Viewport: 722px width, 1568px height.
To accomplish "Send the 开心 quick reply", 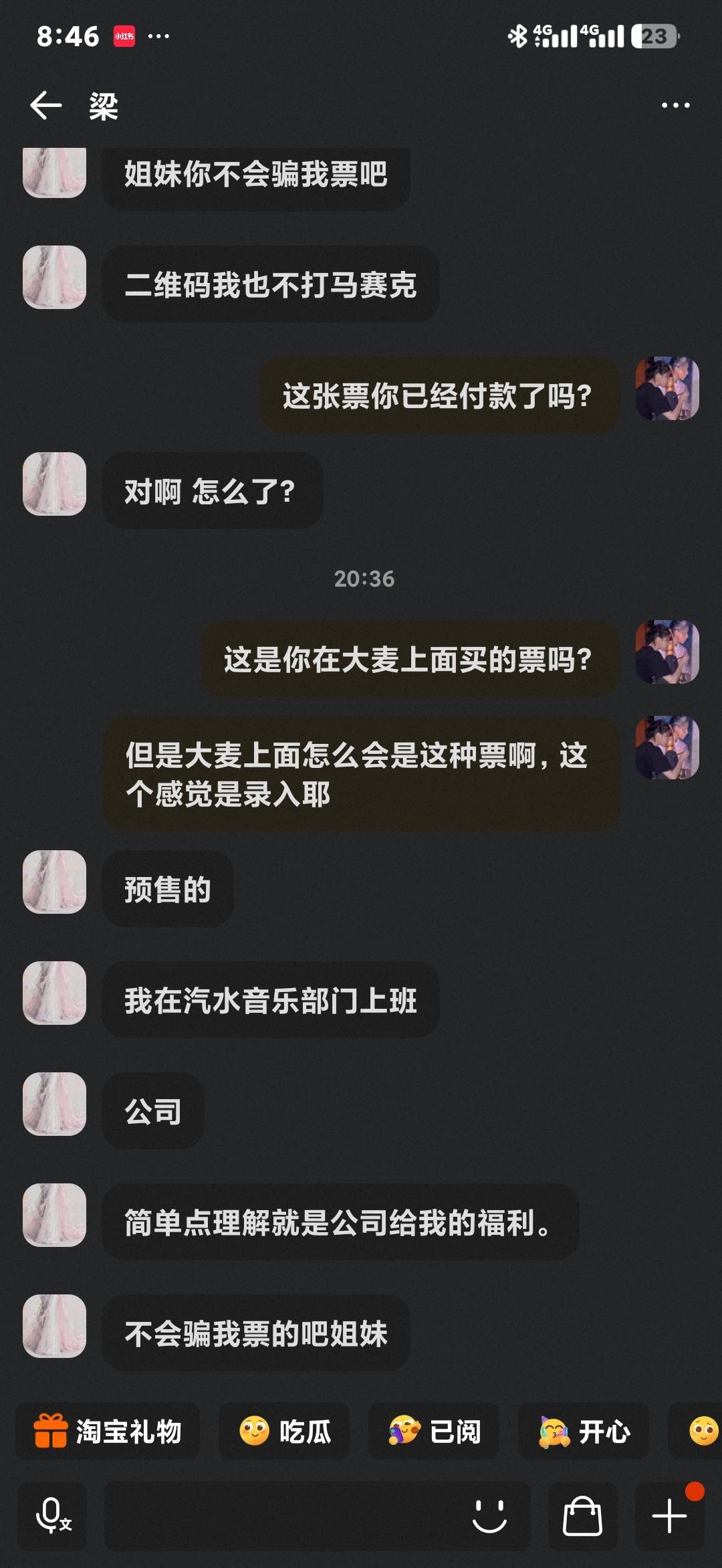I will (x=584, y=1432).
